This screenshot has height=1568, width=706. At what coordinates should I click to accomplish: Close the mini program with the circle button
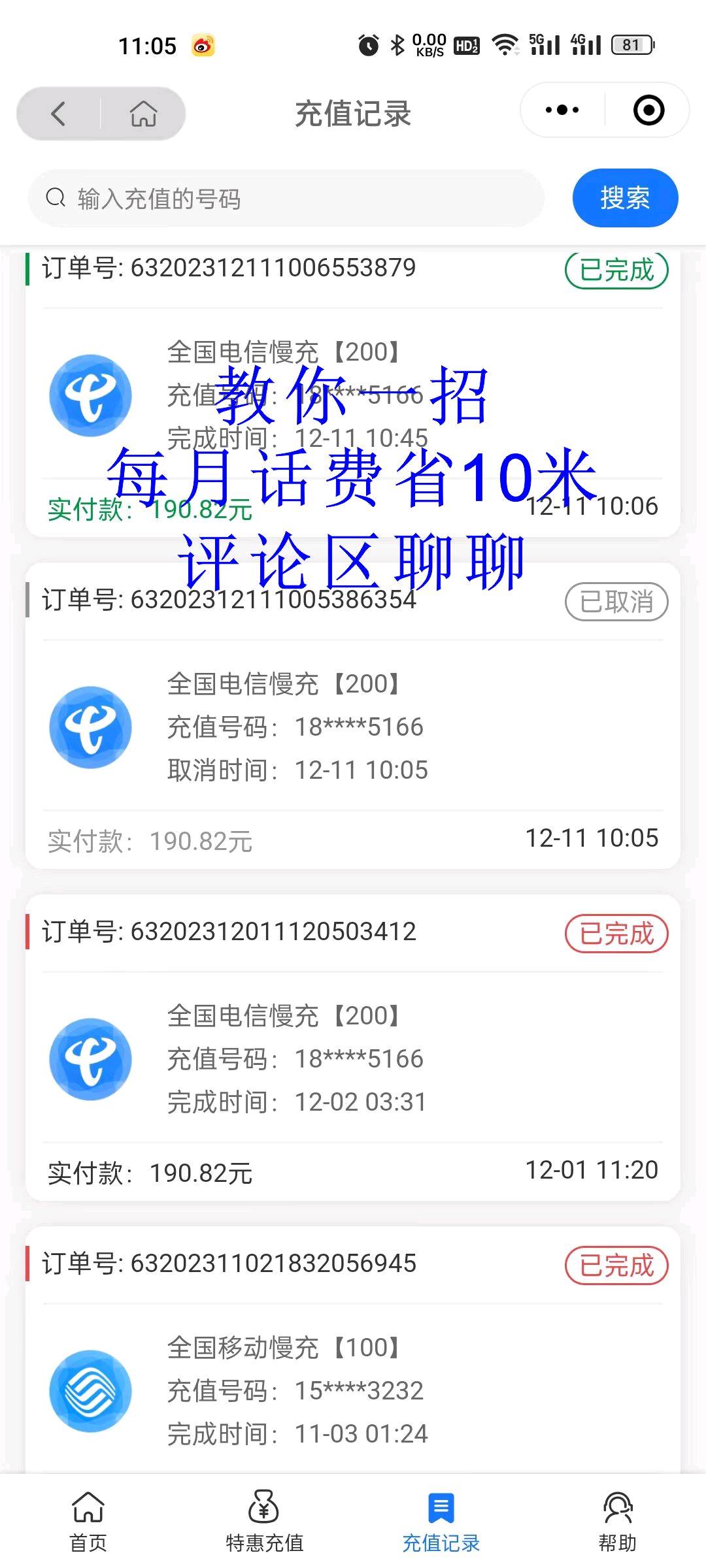point(648,110)
